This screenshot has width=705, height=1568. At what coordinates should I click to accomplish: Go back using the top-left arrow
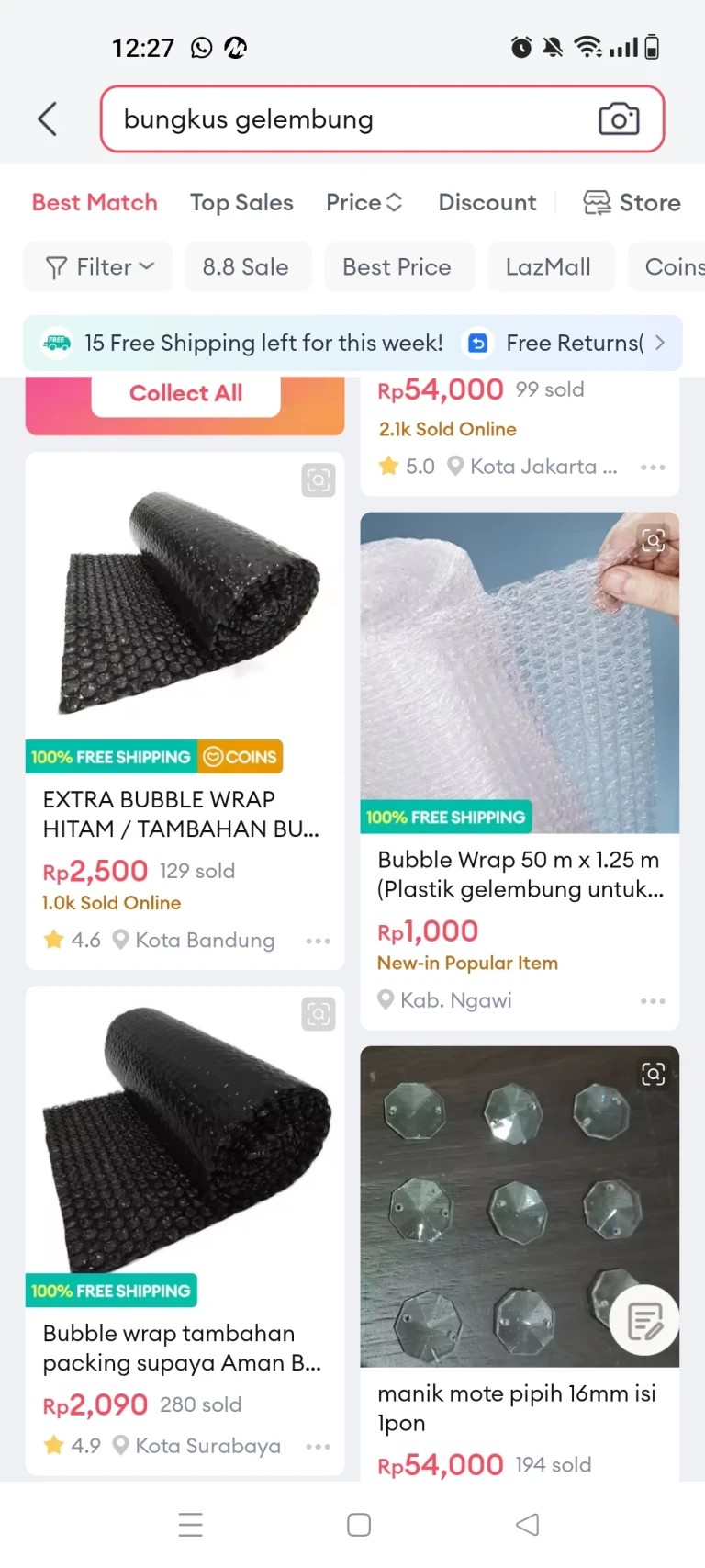[48, 119]
